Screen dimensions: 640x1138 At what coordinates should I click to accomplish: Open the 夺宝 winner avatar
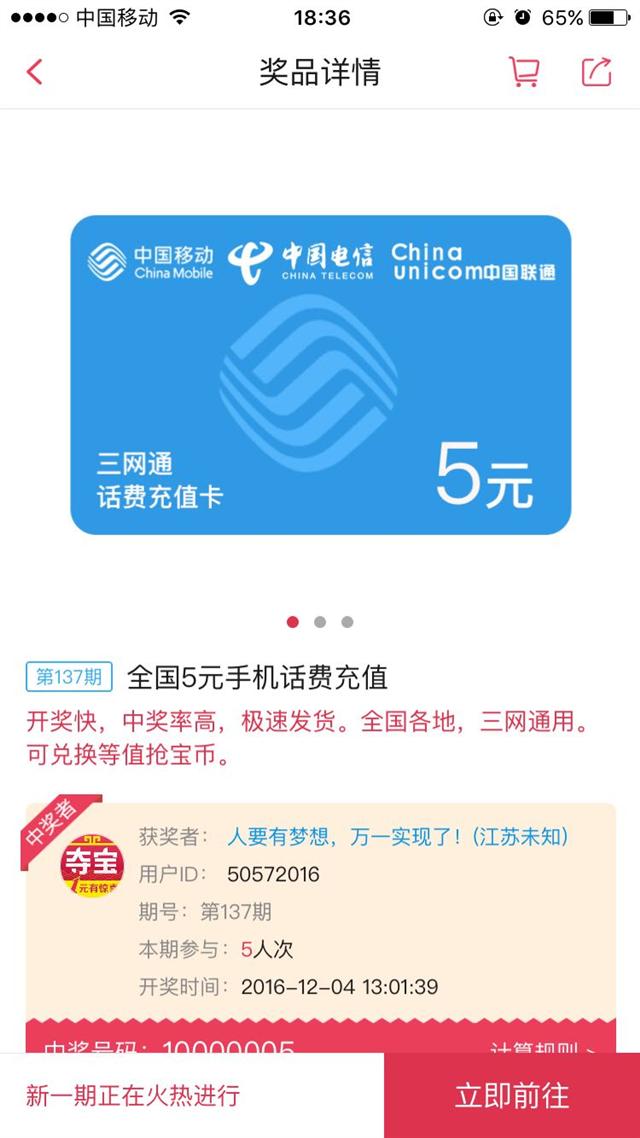(x=92, y=865)
